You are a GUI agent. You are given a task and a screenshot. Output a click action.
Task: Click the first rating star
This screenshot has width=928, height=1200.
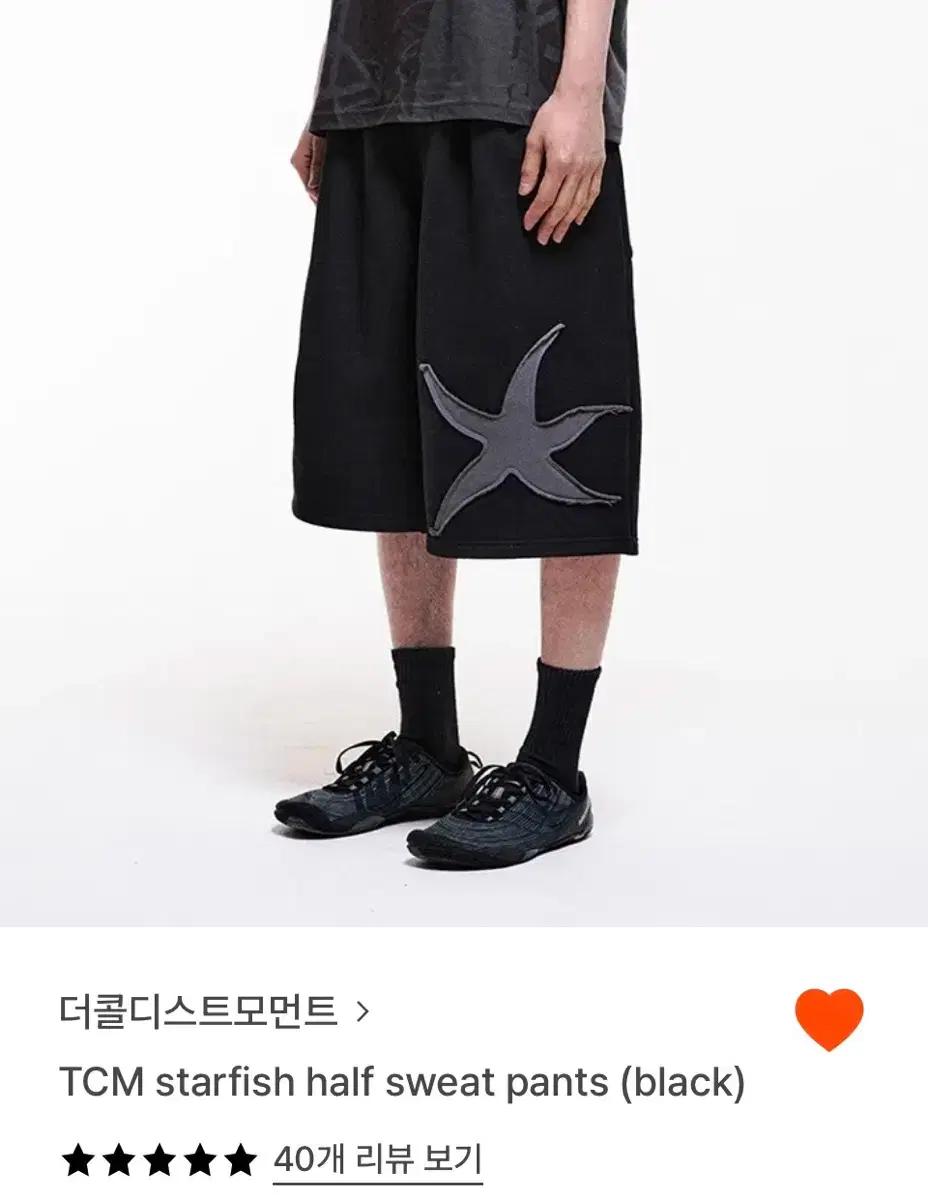tap(77, 1156)
